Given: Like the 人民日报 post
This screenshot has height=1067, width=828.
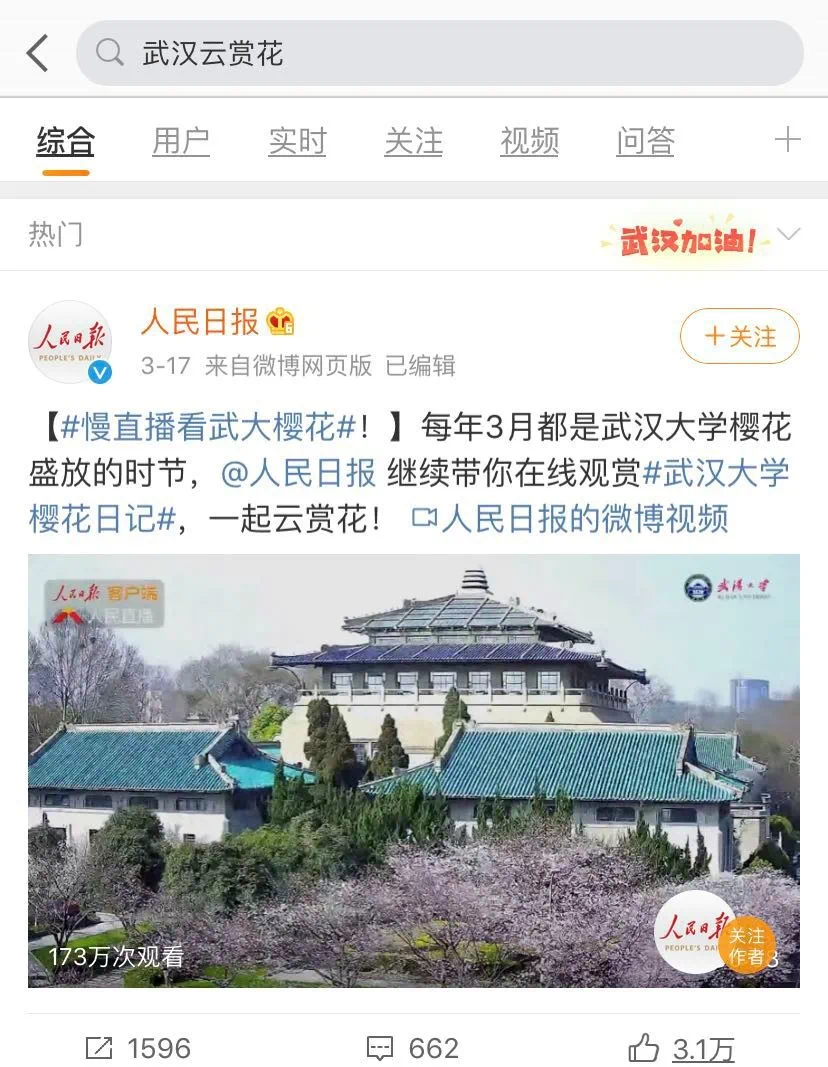Looking at the screenshot, I should click(x=682, y=1048).
